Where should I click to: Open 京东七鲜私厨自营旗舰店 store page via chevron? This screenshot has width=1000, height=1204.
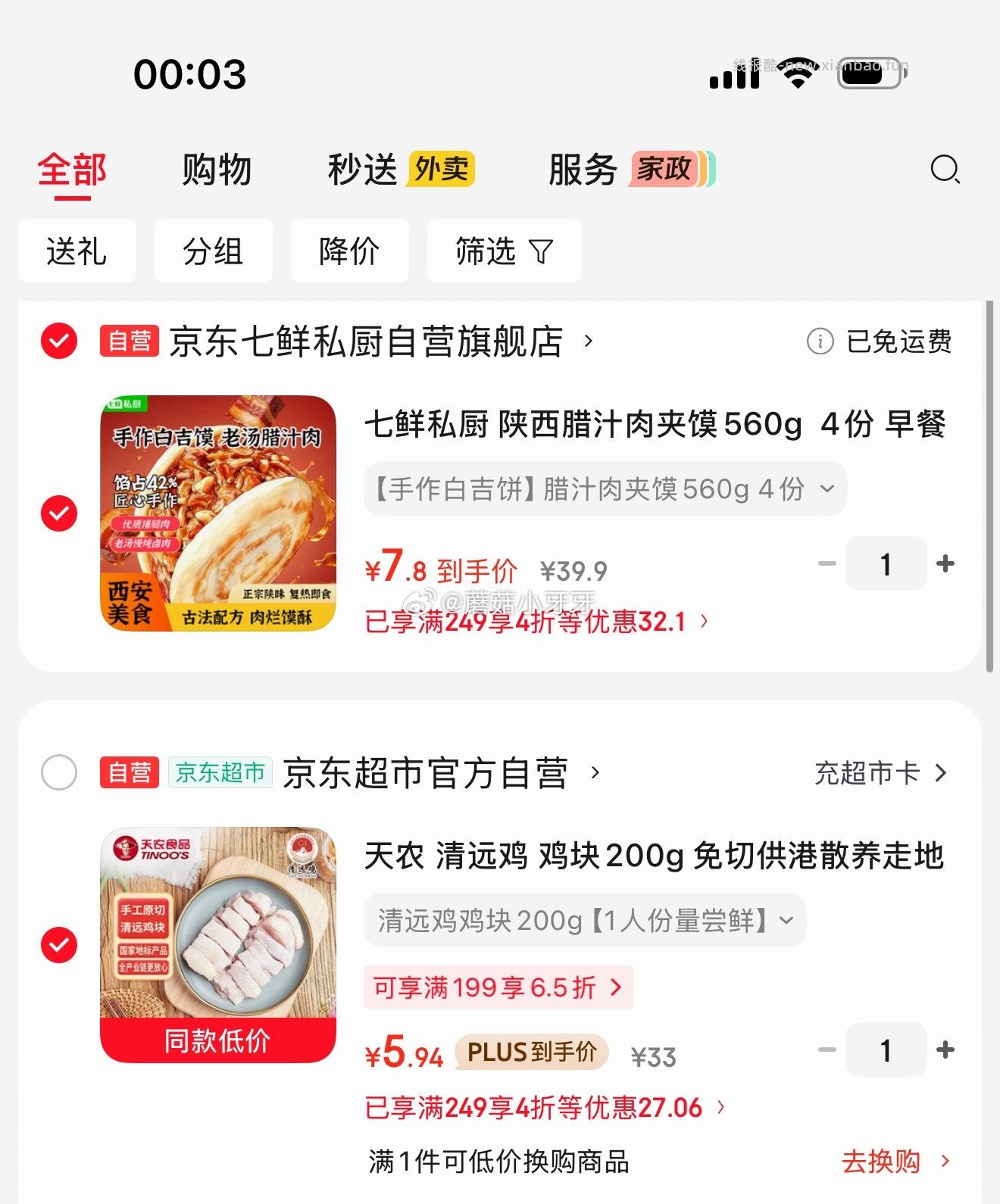point(587,342)
